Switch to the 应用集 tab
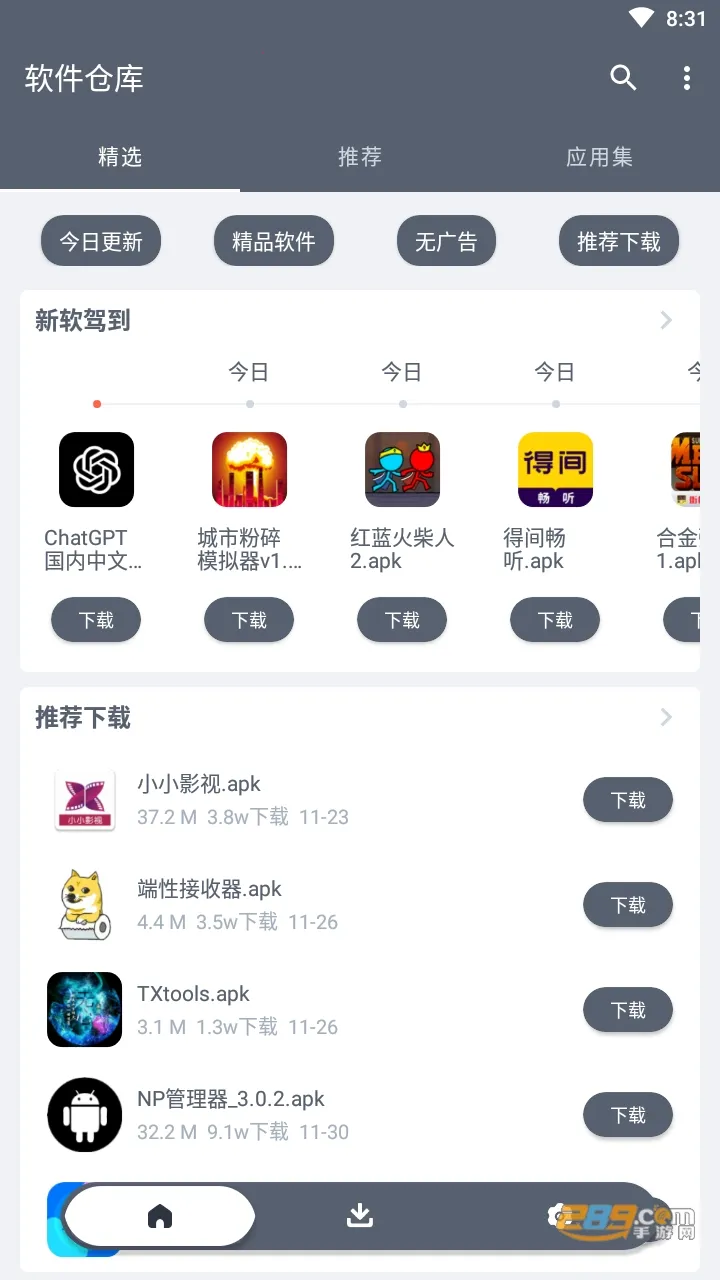 tap(599, 157)
